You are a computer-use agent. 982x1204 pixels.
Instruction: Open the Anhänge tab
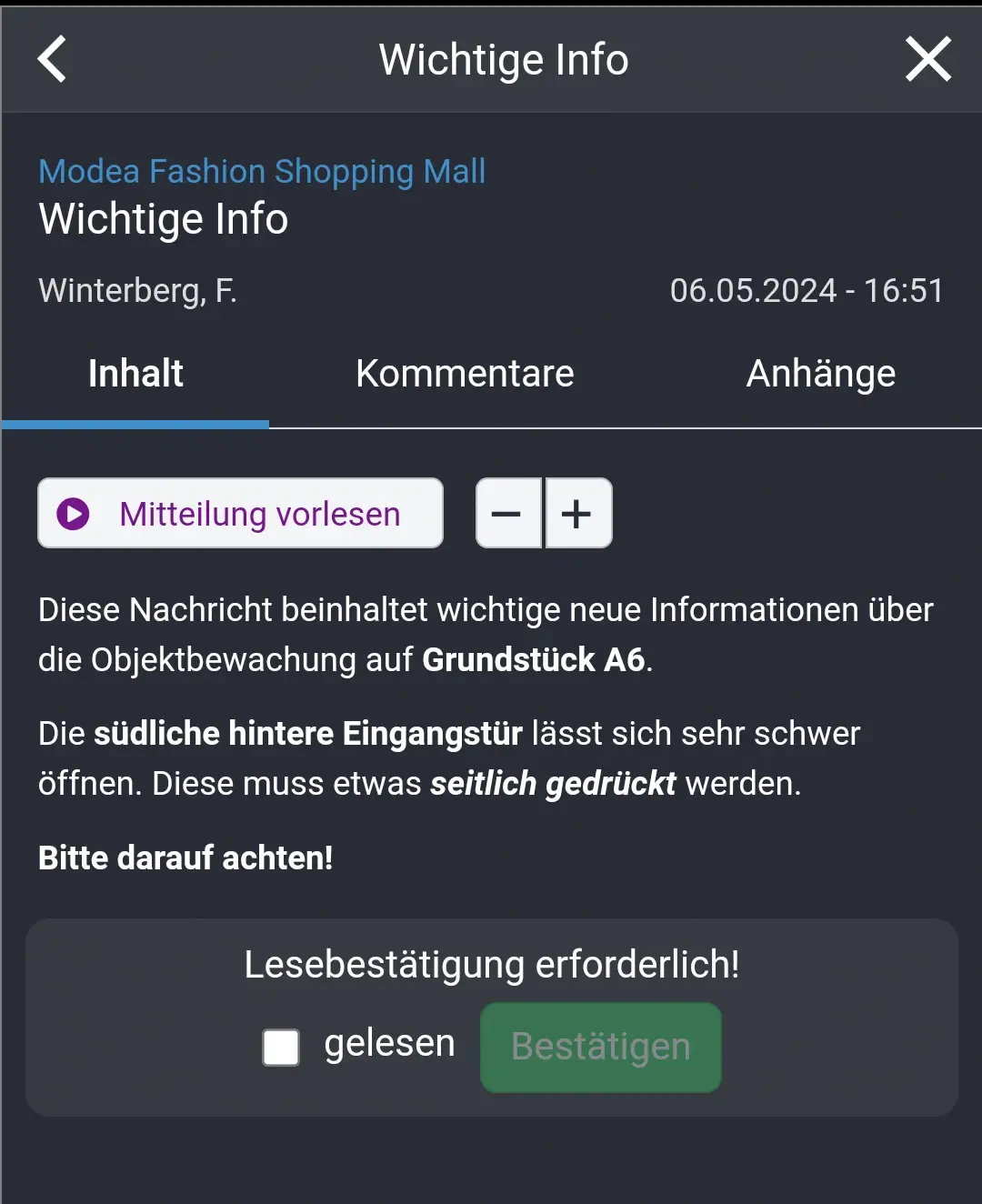tap(820, 373)
